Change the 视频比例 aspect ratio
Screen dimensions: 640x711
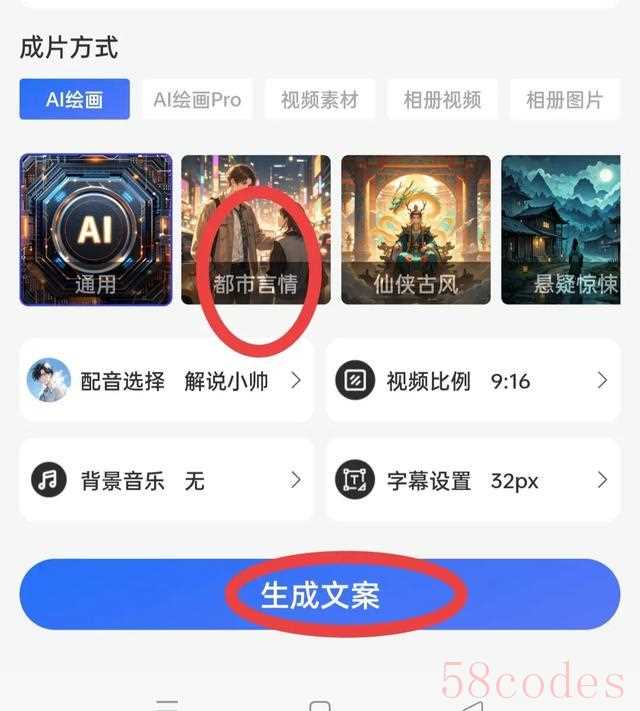[x=472, y=381]
